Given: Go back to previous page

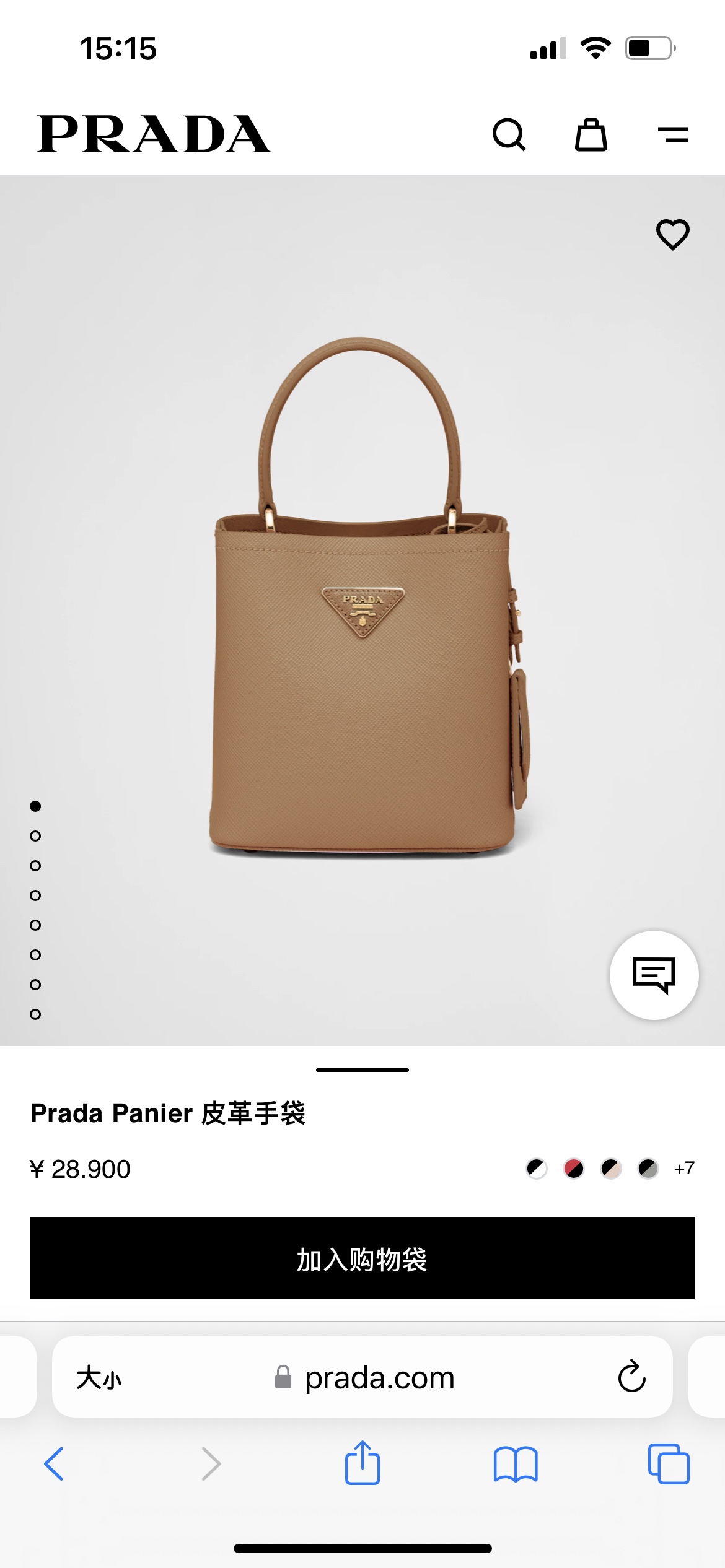Looking at the screenshot, I should (55, 1464).
